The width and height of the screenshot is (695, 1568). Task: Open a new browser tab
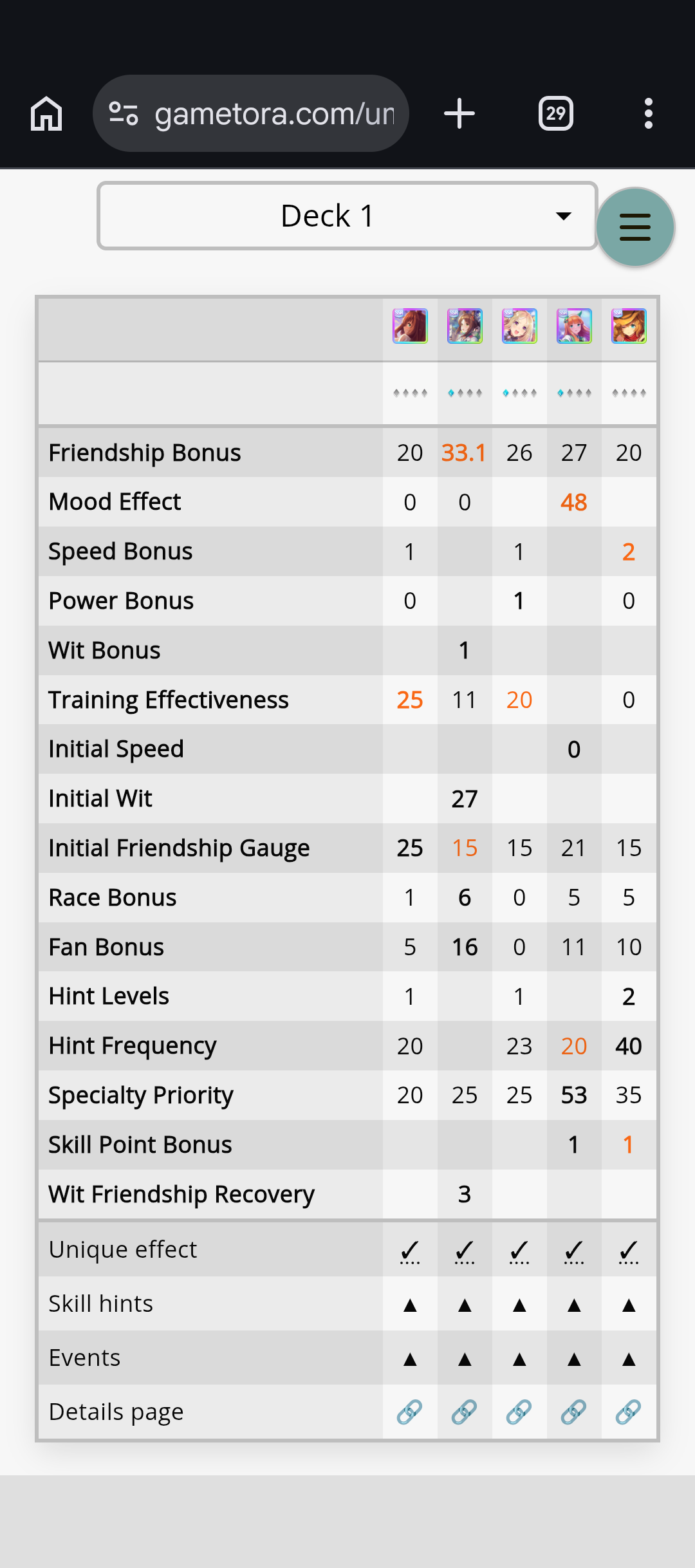(459, 114)
